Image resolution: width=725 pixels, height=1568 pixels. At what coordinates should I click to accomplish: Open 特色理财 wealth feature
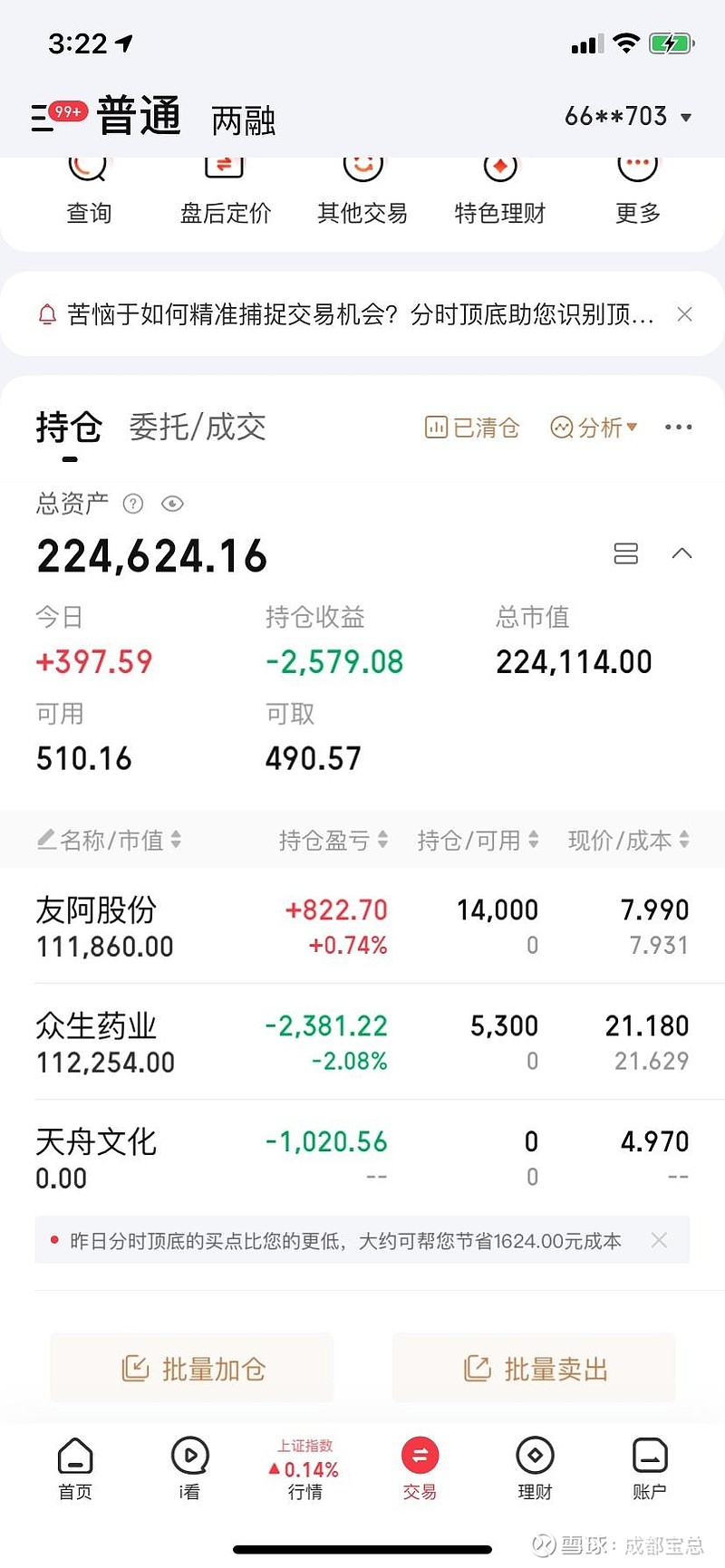pos(499,186)
